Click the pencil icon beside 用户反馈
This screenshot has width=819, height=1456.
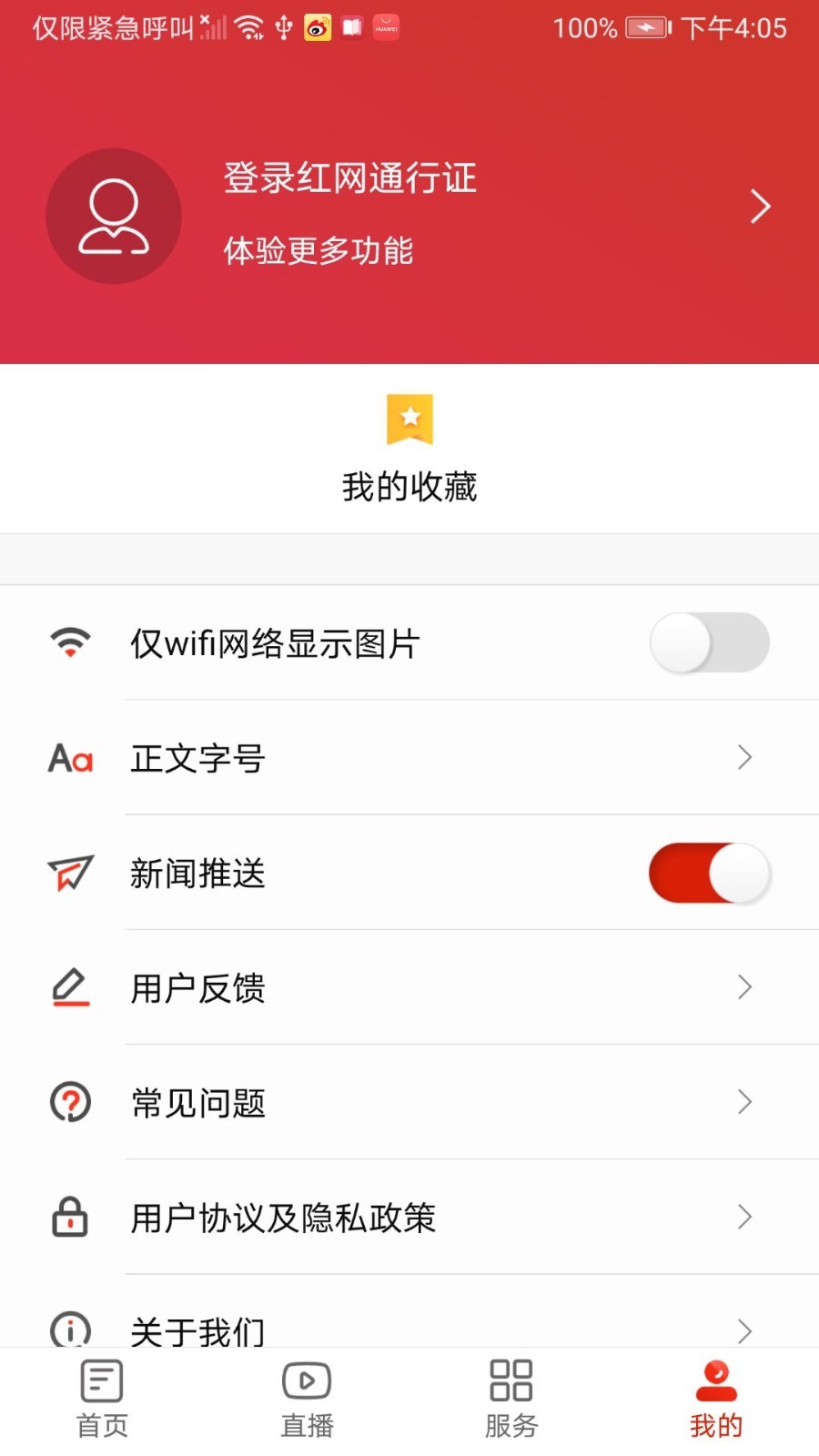tap(69, 987)
